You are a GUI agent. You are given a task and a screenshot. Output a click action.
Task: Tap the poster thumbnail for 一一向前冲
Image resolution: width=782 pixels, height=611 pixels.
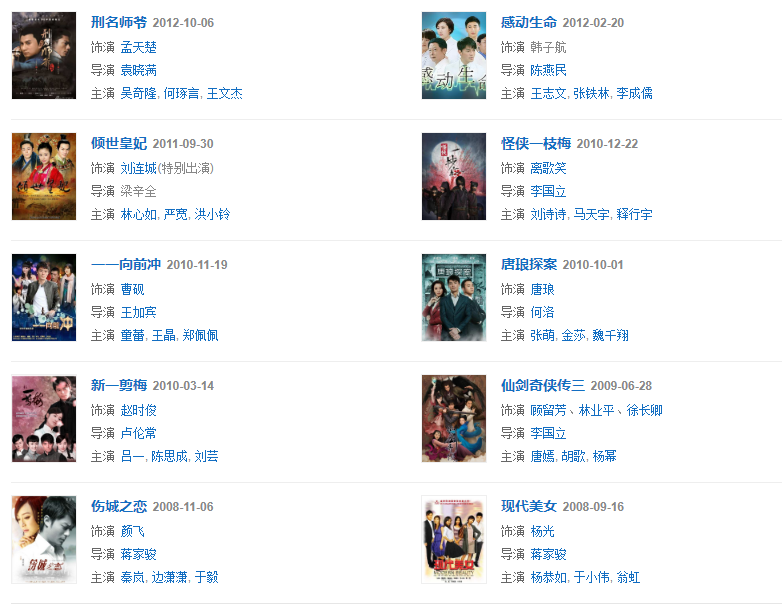pos(43,297)
